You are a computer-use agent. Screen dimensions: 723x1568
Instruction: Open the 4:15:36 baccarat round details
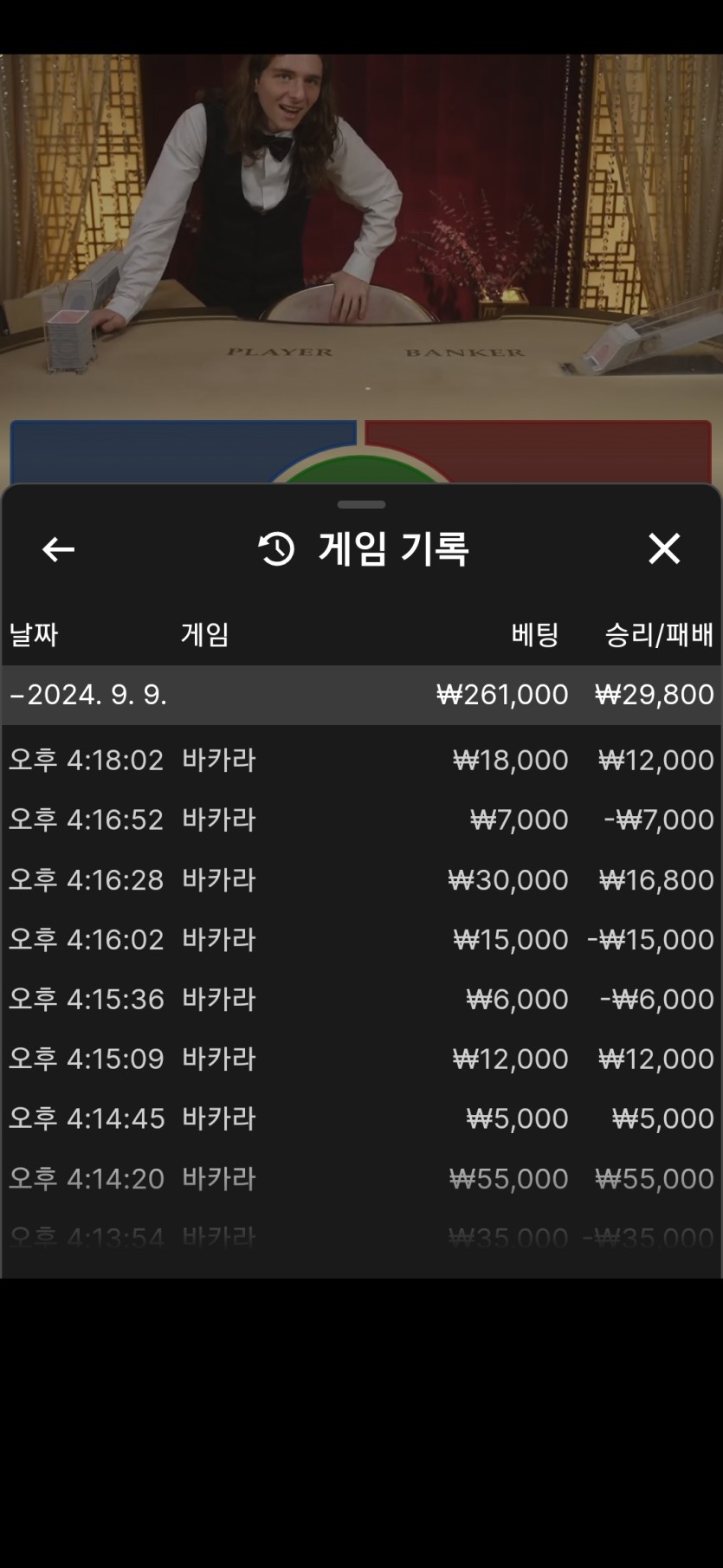coord(361,999)
